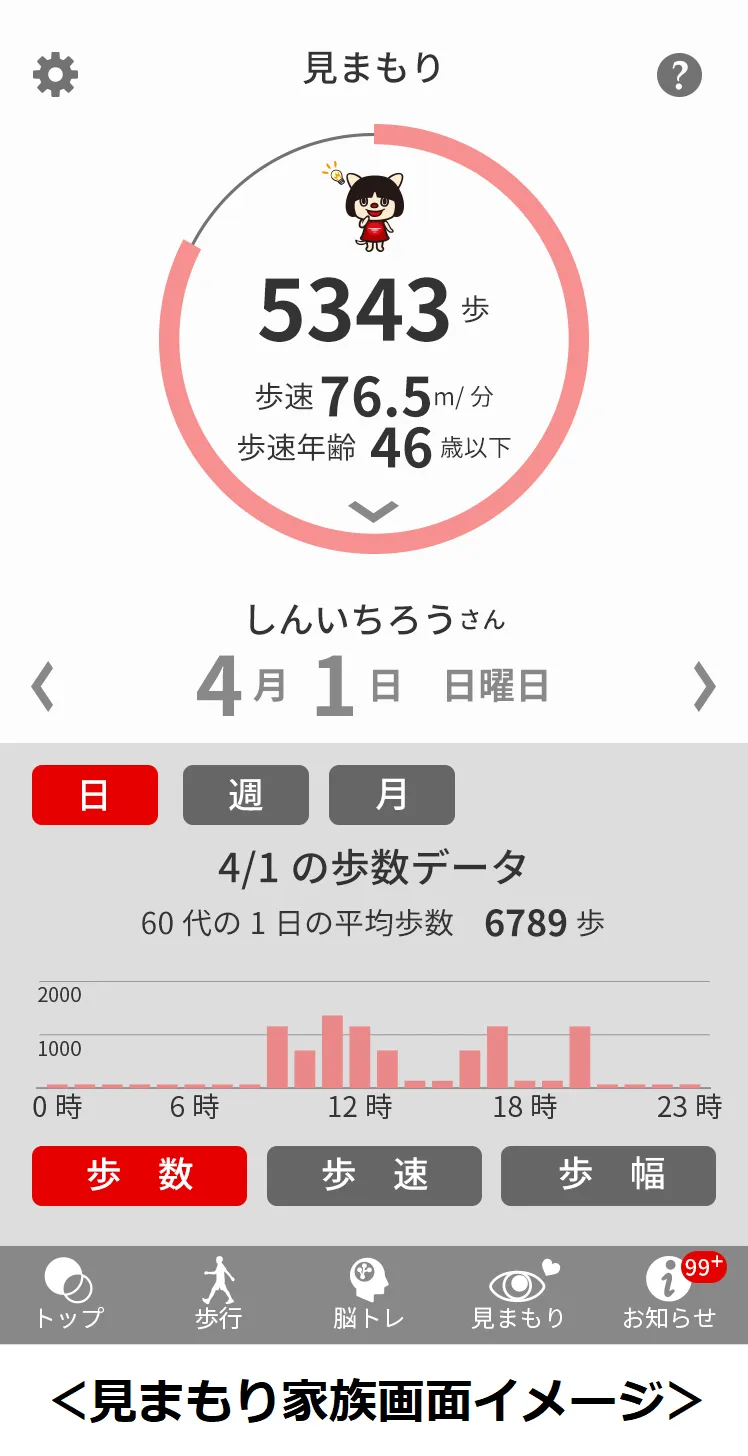Select the 日 daily view
The image size is (748, 1456).
pyautogui.click(x=95, y=795)
